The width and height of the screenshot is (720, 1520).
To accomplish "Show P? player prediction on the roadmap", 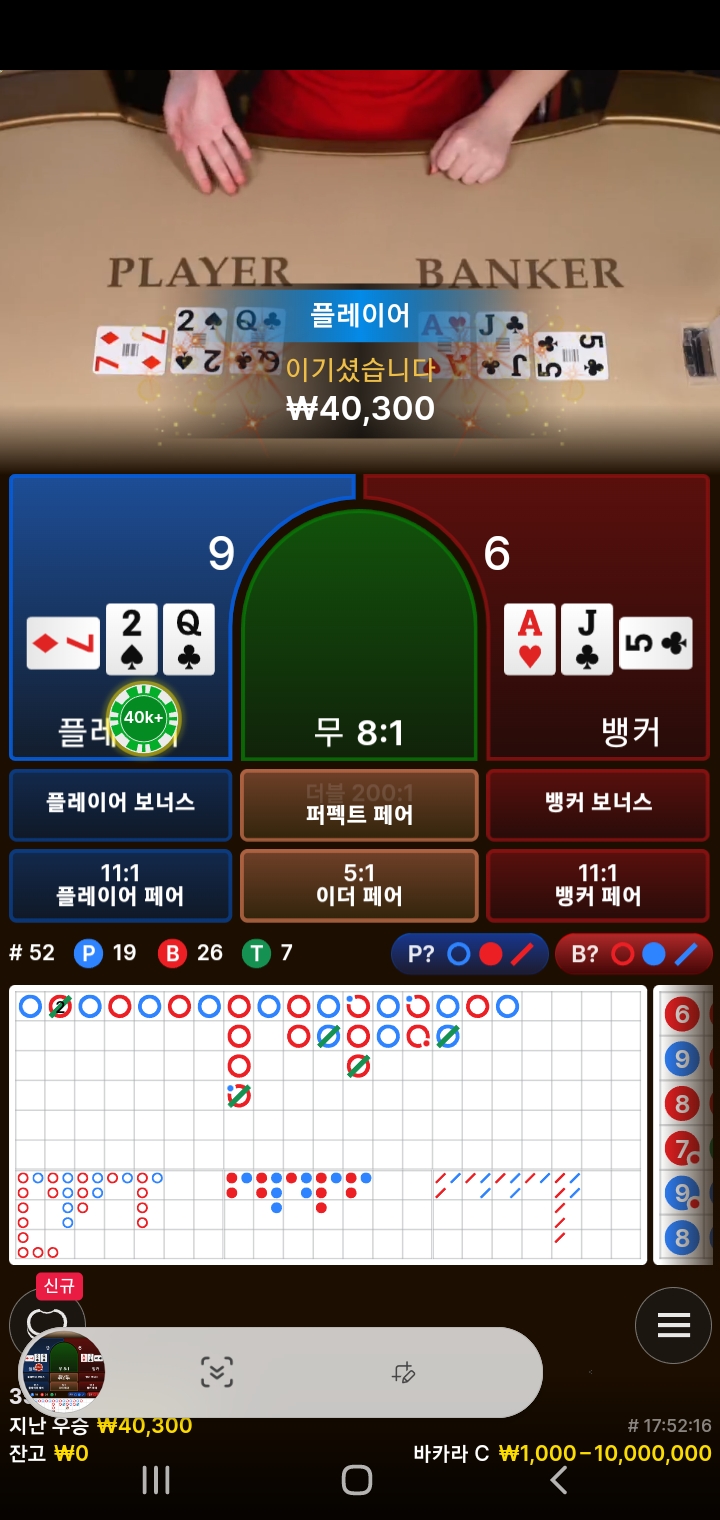I will tap(469, 954).
